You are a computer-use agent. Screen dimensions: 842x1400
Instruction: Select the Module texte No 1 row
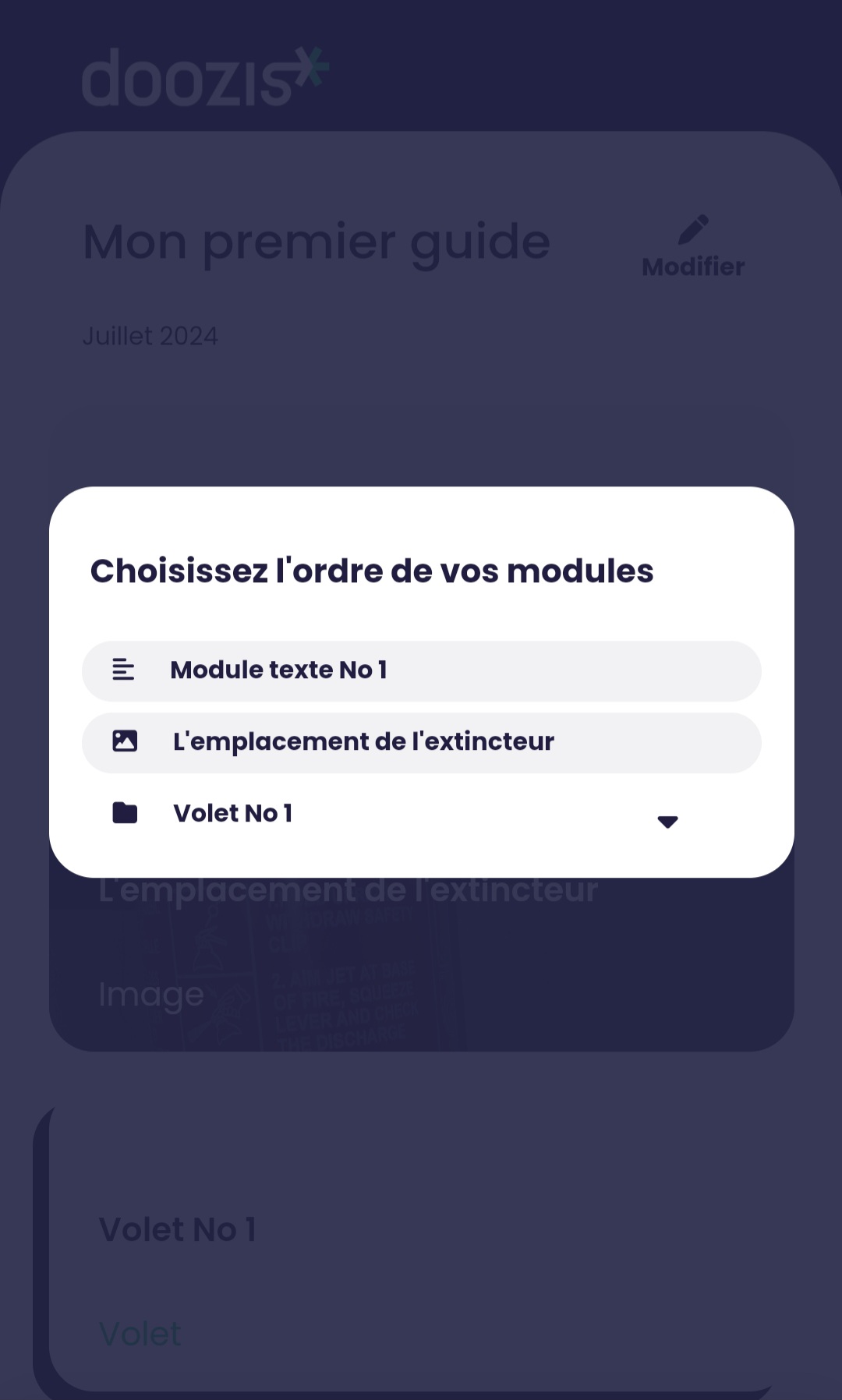421,670
